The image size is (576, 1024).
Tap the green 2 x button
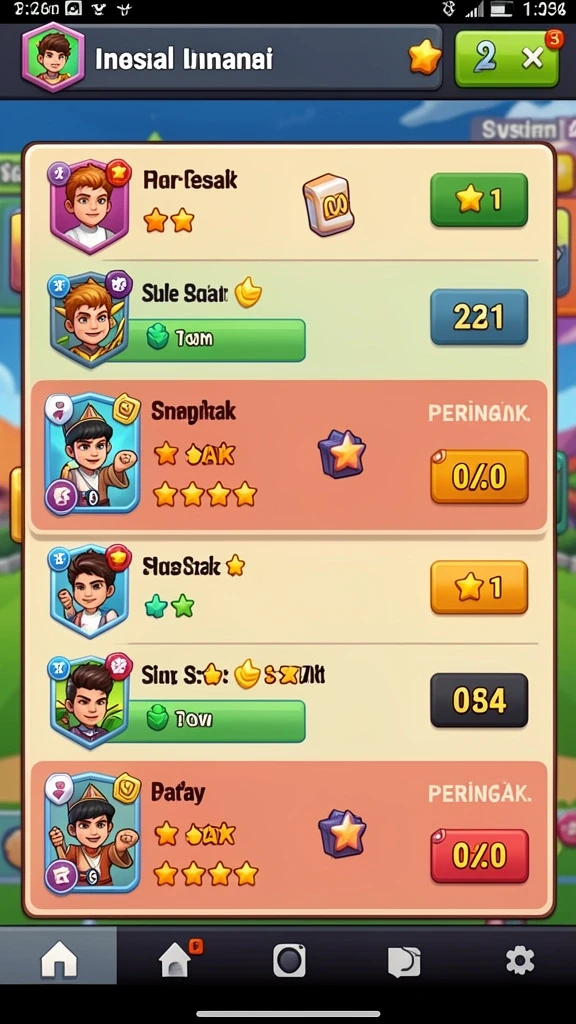point(507,59)
